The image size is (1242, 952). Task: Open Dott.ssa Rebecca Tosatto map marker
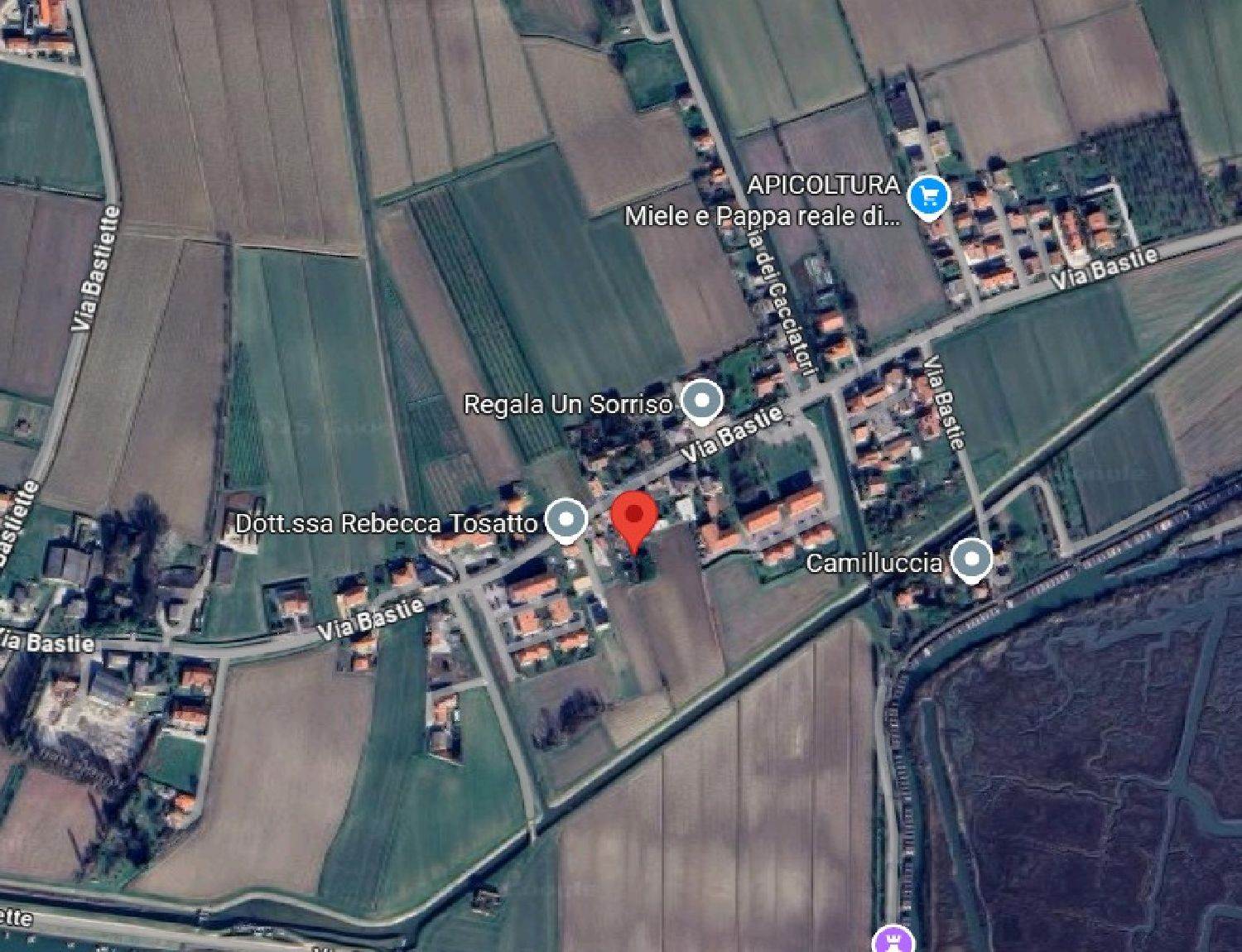click(x=567, y=522)
